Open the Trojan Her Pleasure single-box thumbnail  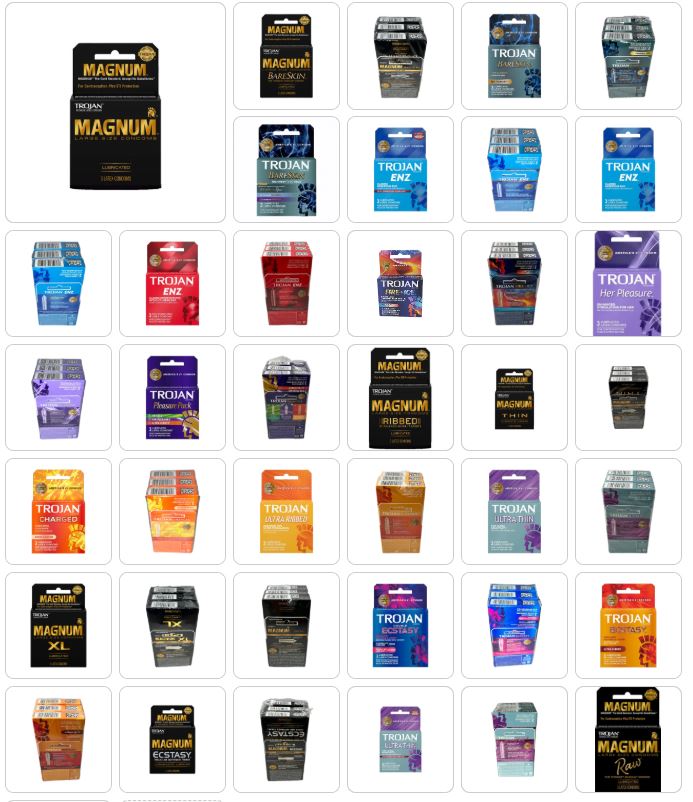tap(627, 284)
